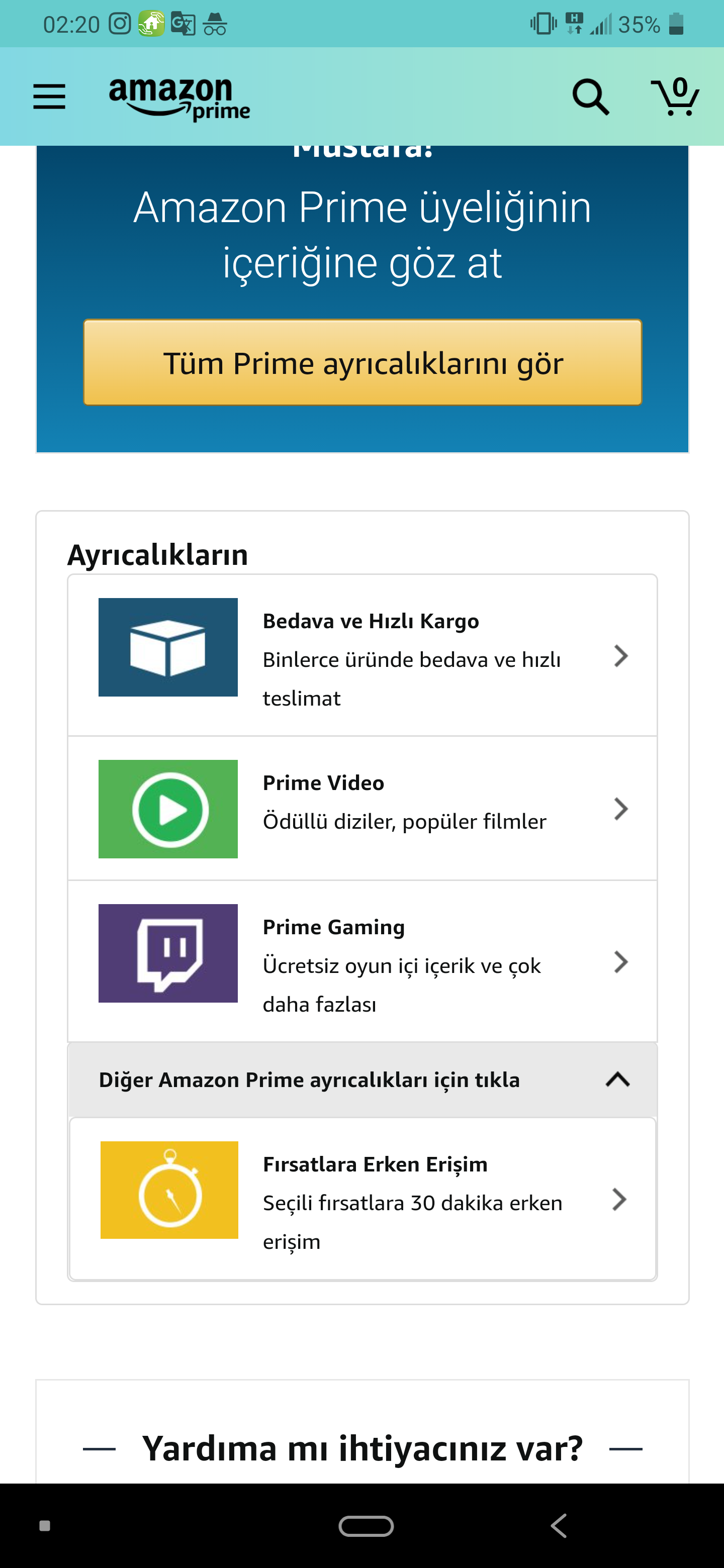Open Fırsatlara Erken Erişim benefit
The height and width of the screenshot is (1568, 724).
point(363,1199)
